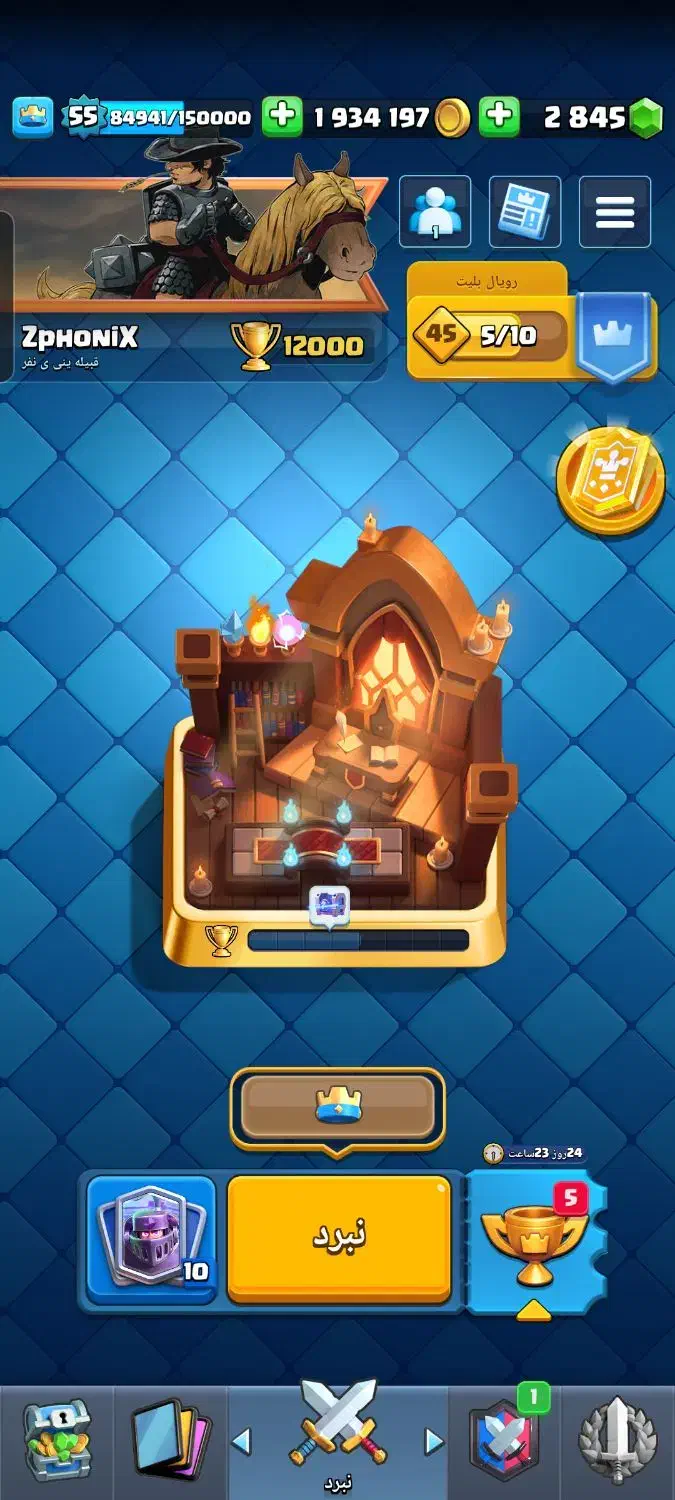The width and height of the screenshot is (675, 1500).
Task: Open the friends social icon
Action: [435, 212]
